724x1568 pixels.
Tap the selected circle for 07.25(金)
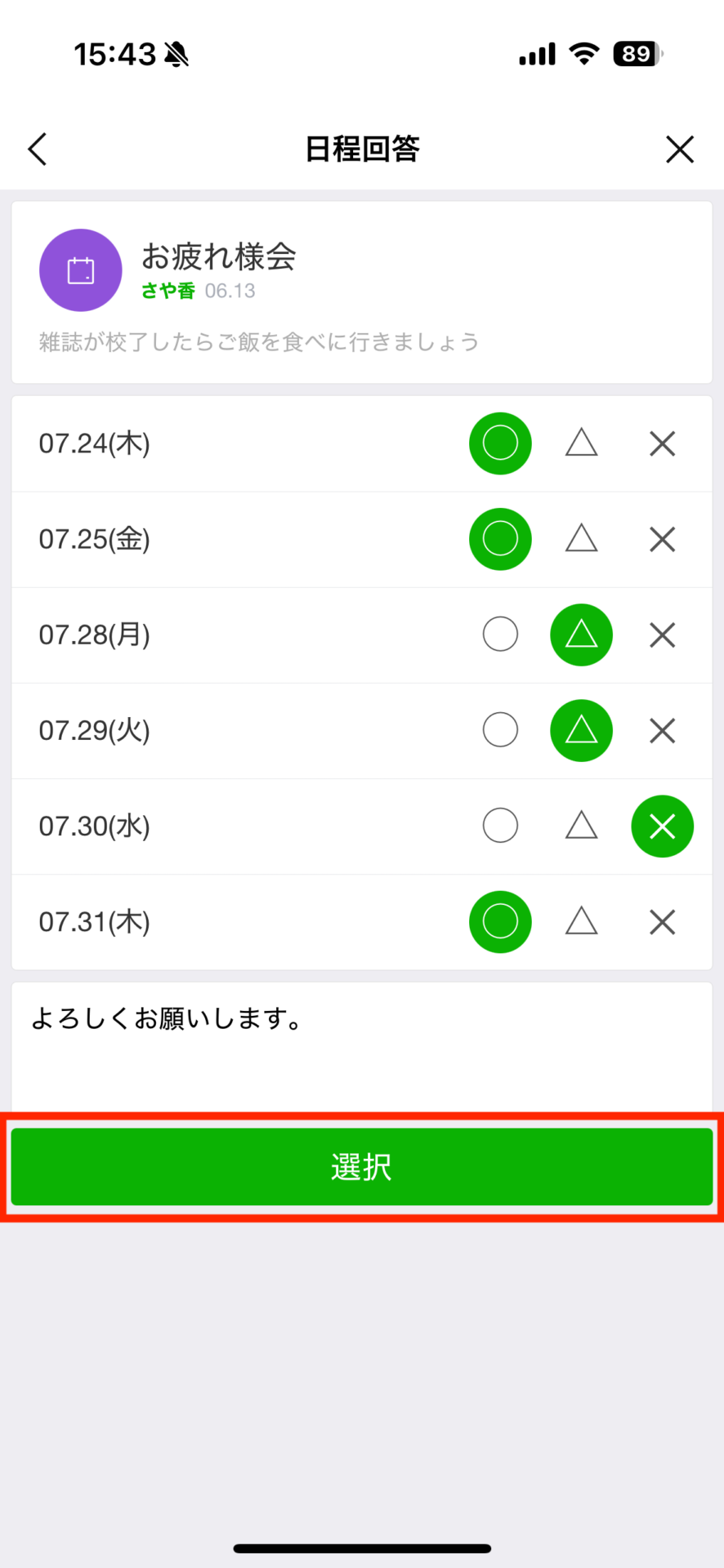tap(500, 539)
